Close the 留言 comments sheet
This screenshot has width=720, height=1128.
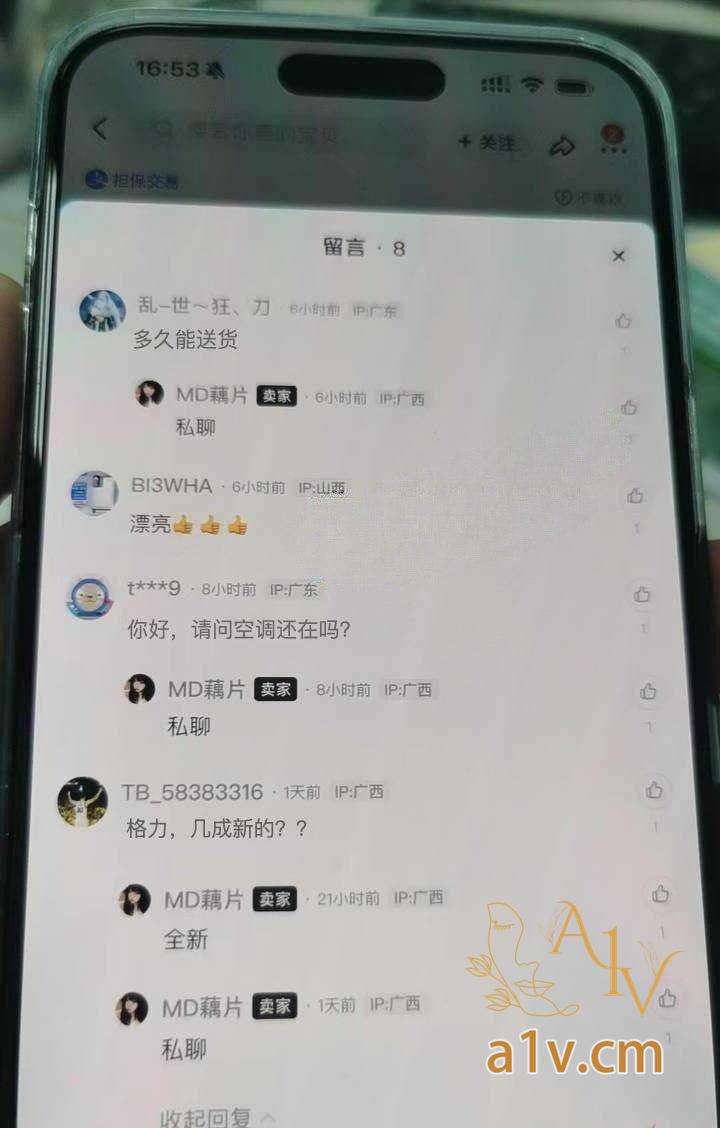click(619, 256)
